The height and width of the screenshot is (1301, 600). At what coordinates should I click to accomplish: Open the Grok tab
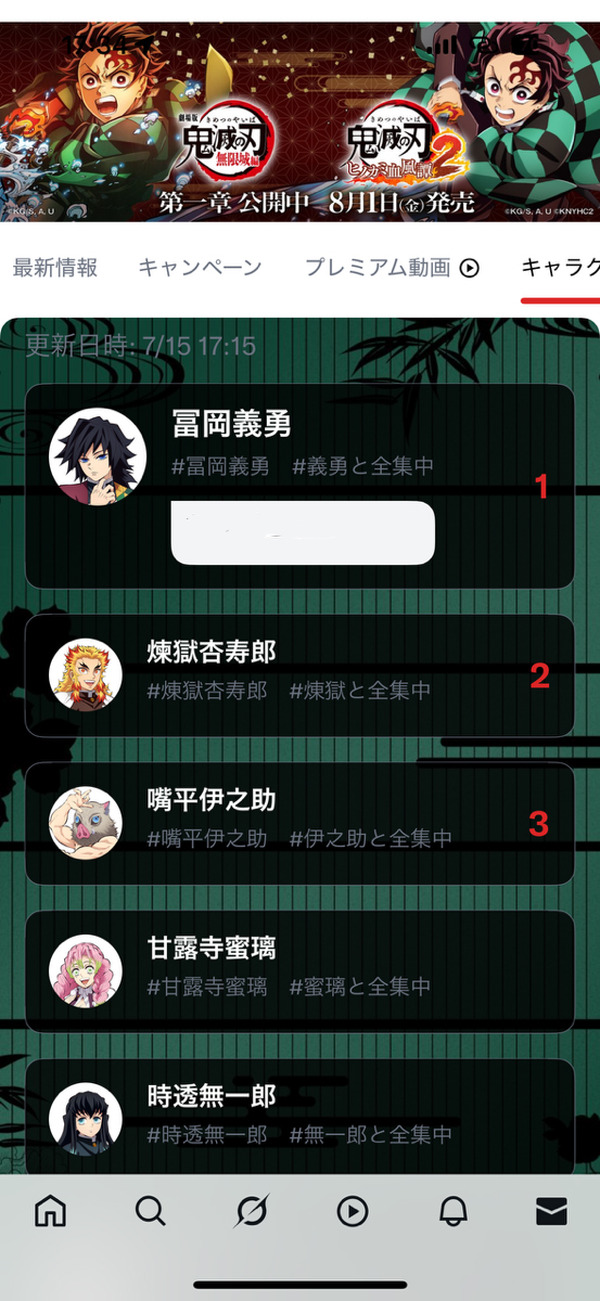click(251, 1211)
